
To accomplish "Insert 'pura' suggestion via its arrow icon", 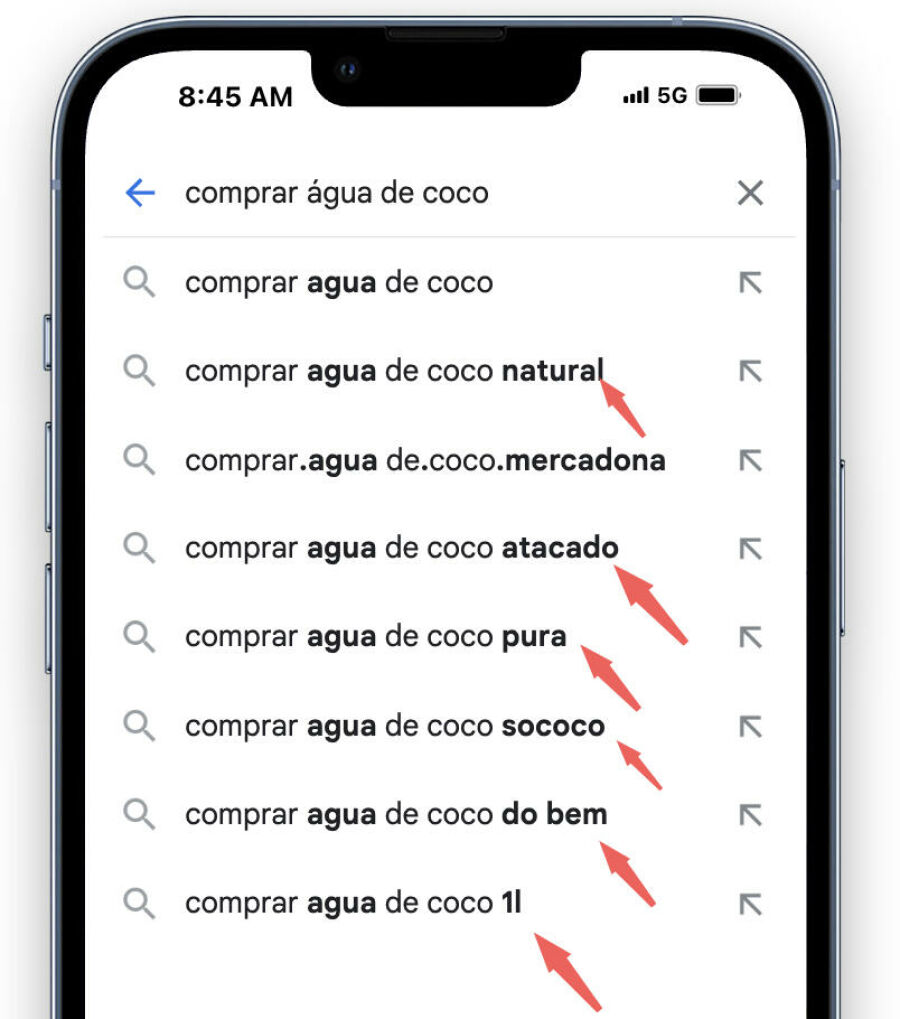I will 750,637.
